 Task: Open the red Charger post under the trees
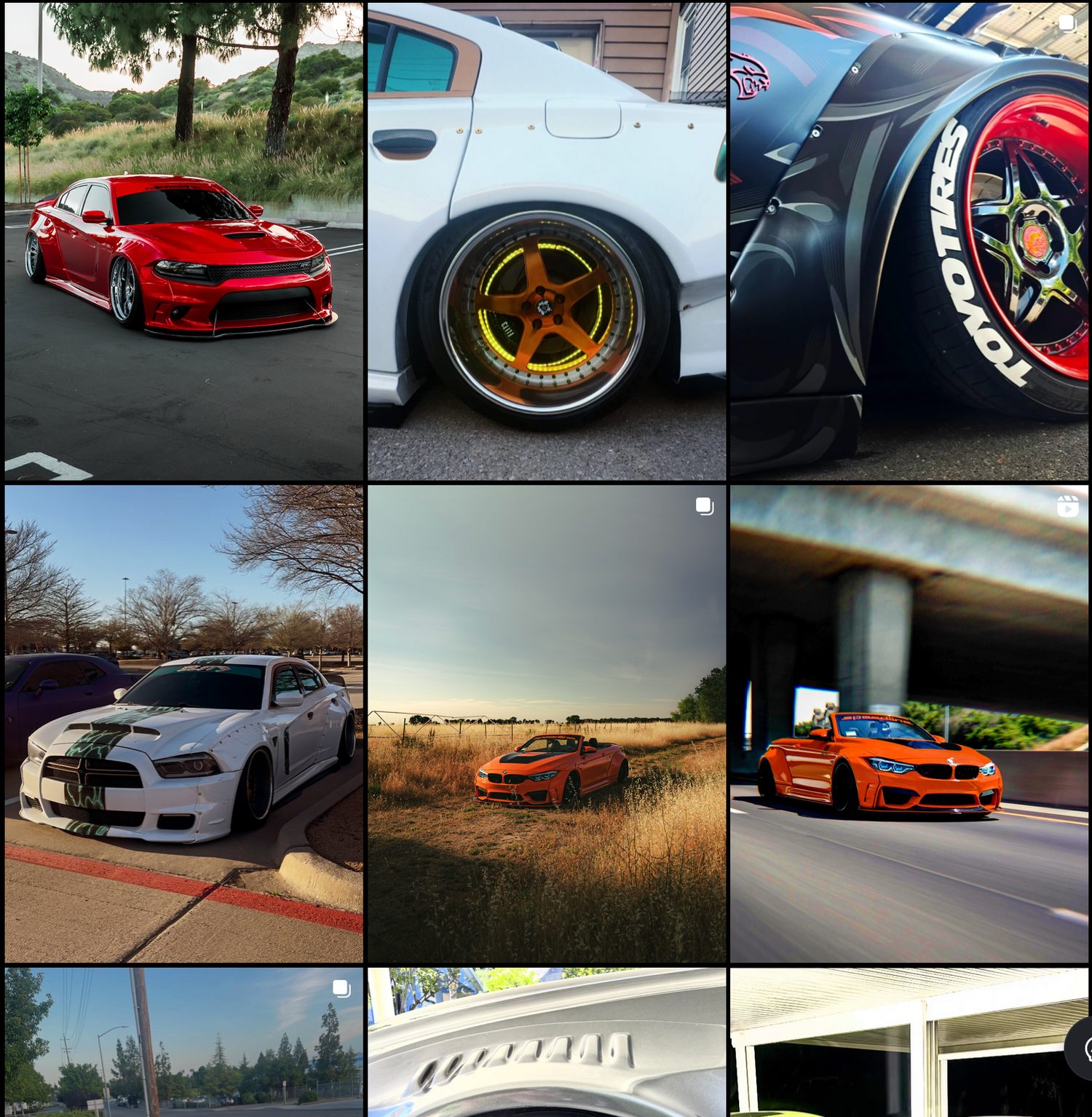pos(183,242)
